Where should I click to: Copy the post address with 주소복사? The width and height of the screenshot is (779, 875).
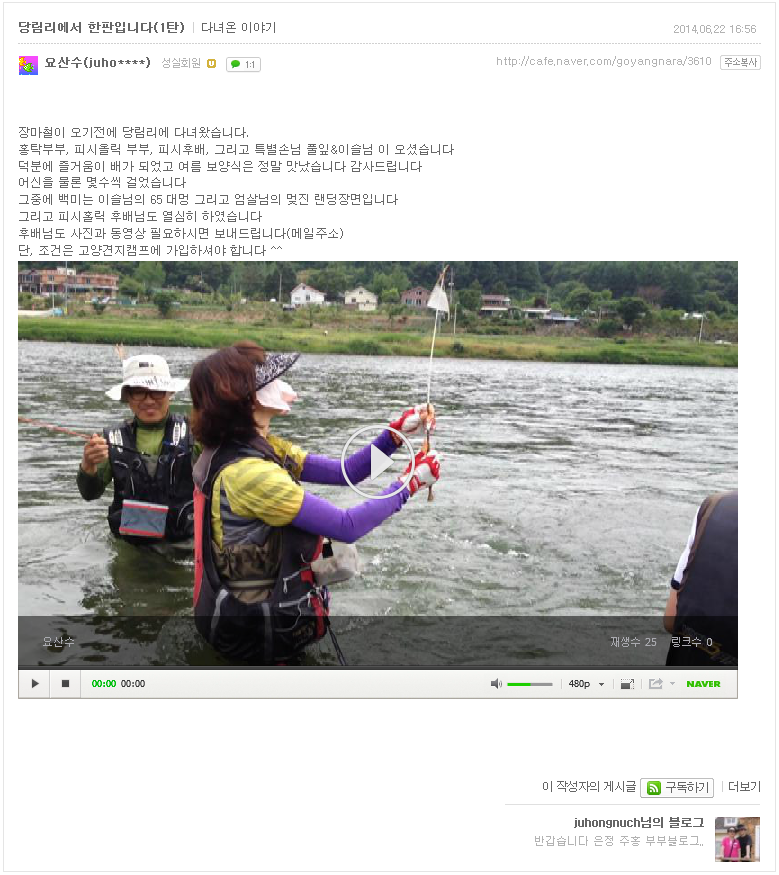(740, 62)
